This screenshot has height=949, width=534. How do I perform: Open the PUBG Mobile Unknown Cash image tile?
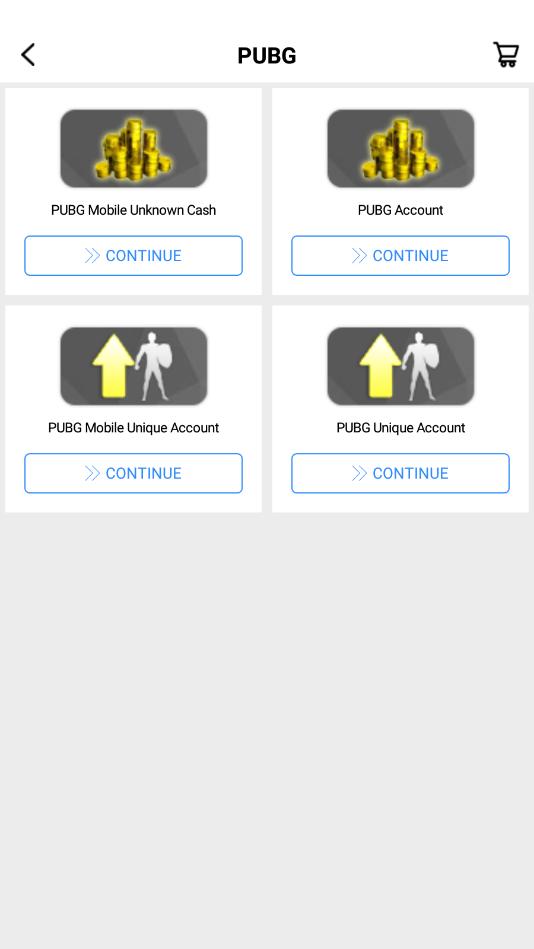tap(133, 148)
